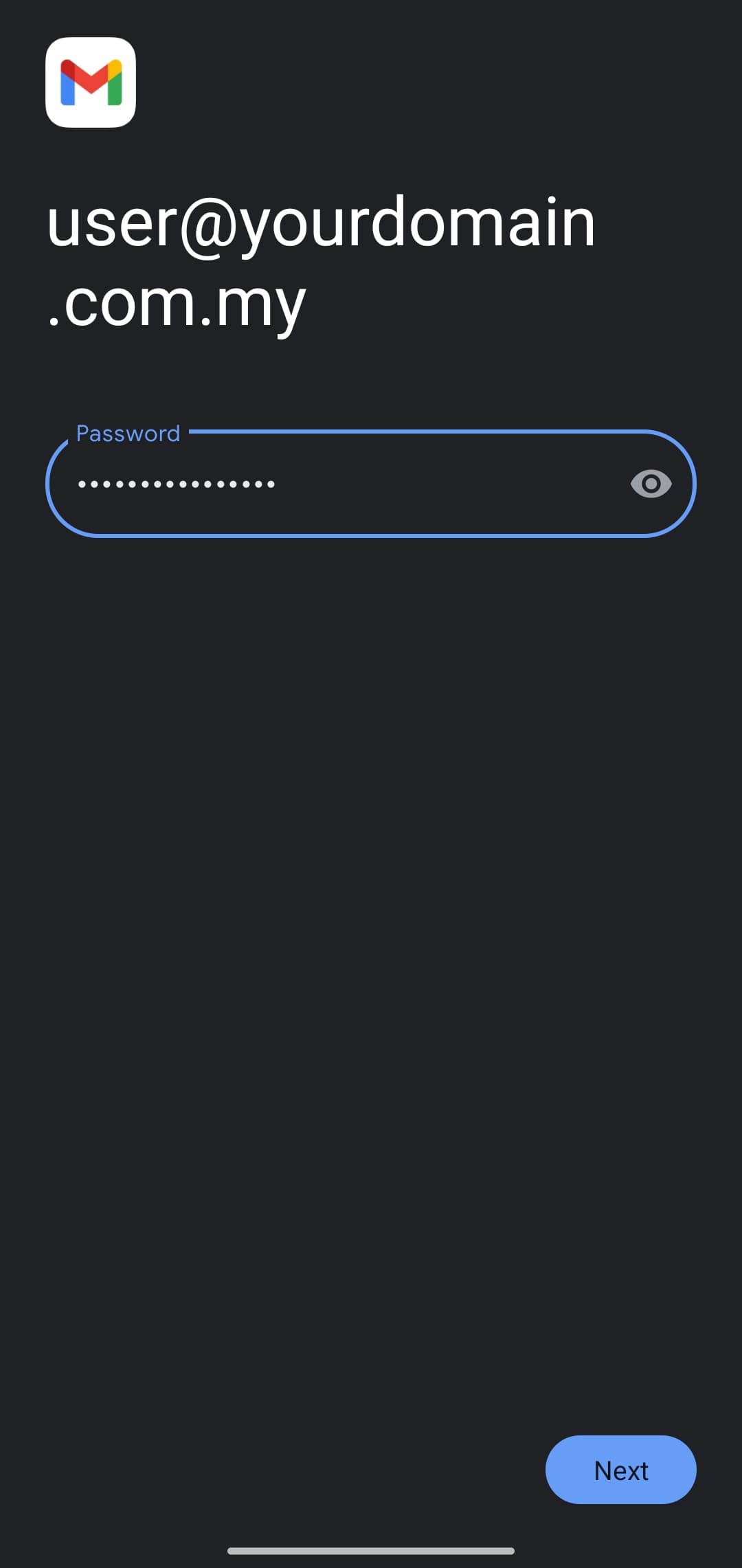Tap the Next button
Image resolution: width=742 pixels, height=1568 pixels.
point(620,1470)
